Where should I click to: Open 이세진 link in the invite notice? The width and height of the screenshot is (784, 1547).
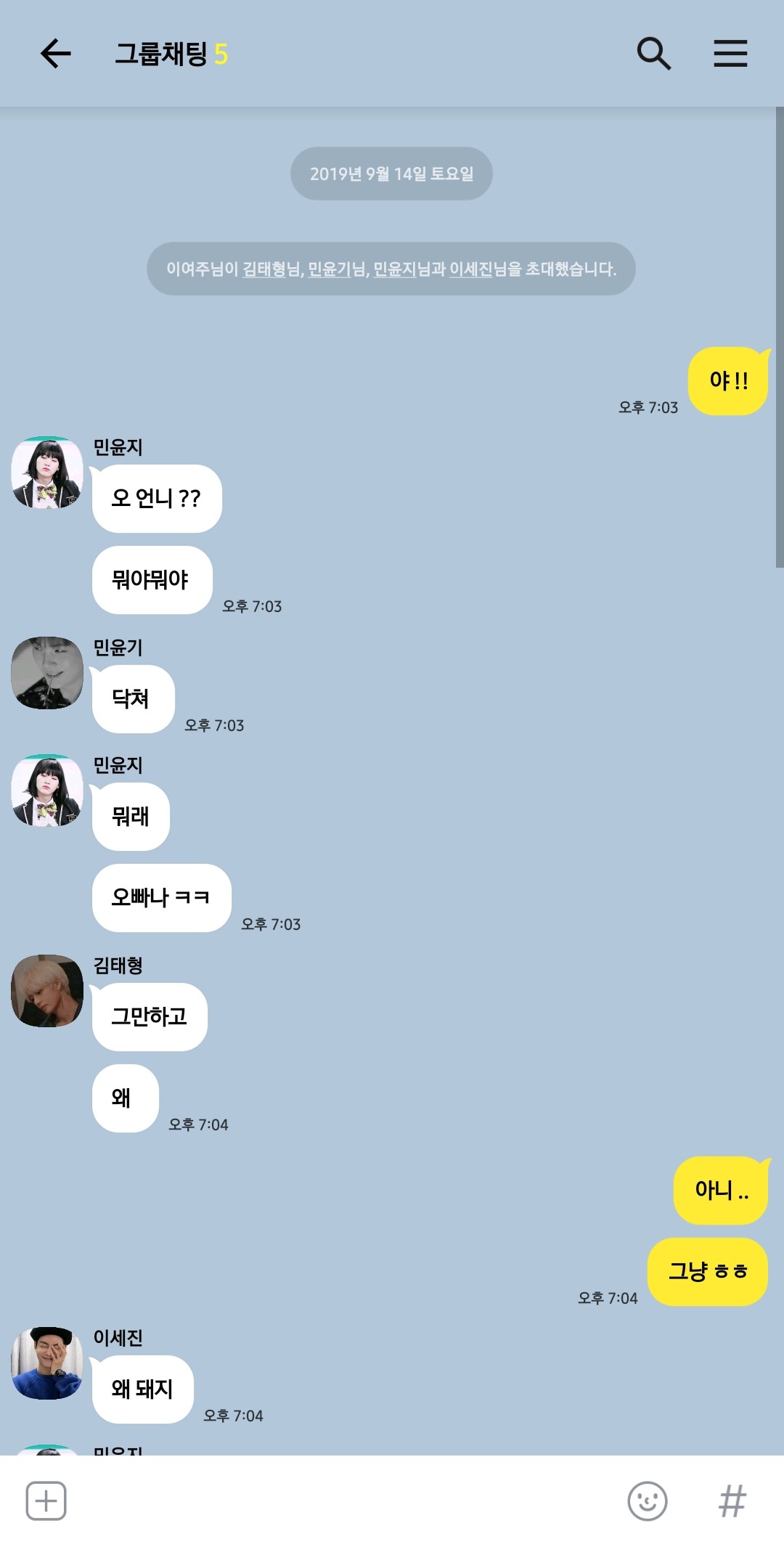[x=471, y=269]
